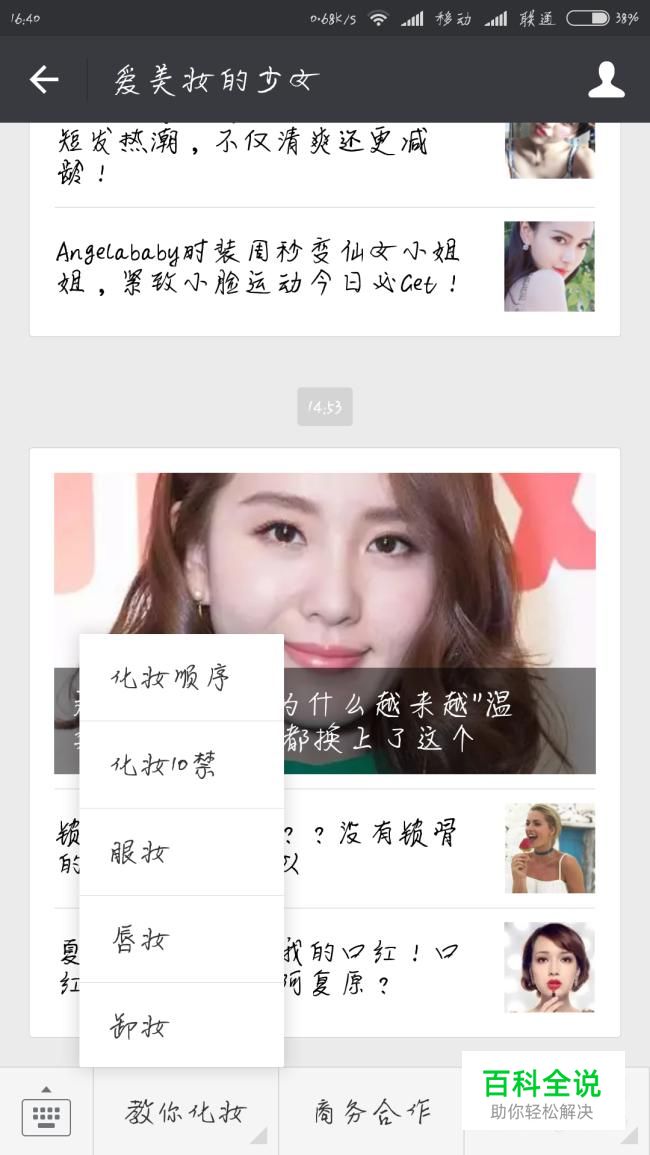Viewport: 650px width, 1155px height.
Task: Go back from 爱美妆的少女 chat
Action: [44, 80]
